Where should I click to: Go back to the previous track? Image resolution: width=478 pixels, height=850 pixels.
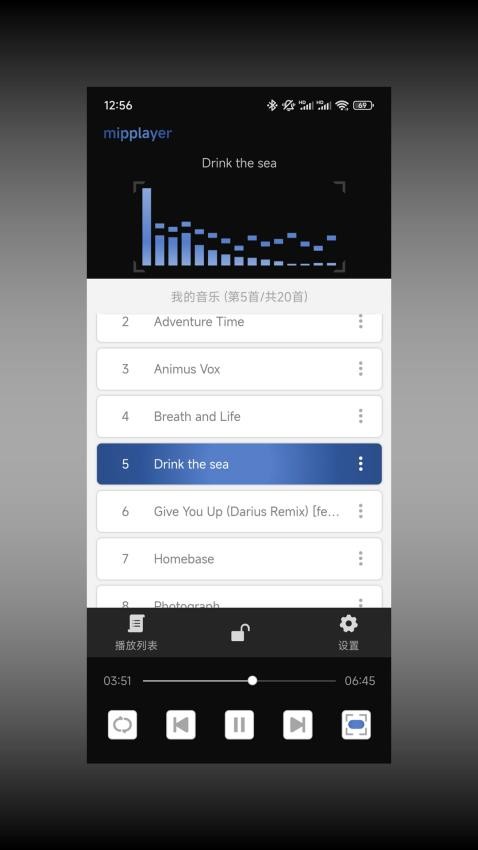tap(180, 724)
